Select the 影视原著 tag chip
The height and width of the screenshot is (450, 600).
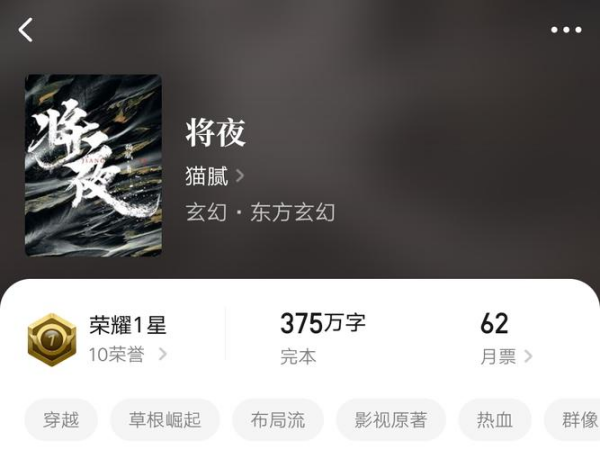[x=391, y=420]
